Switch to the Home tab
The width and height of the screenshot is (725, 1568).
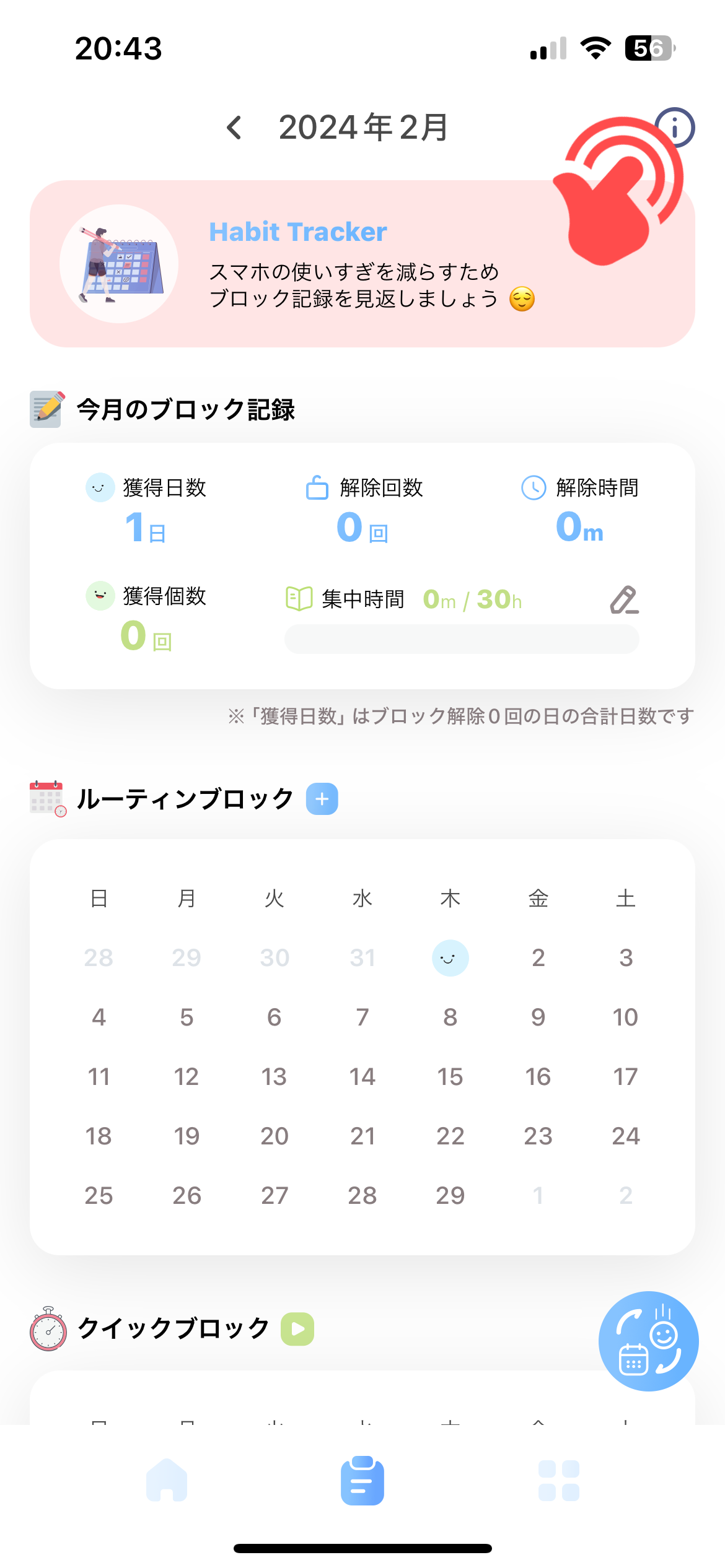[167, 1480]
